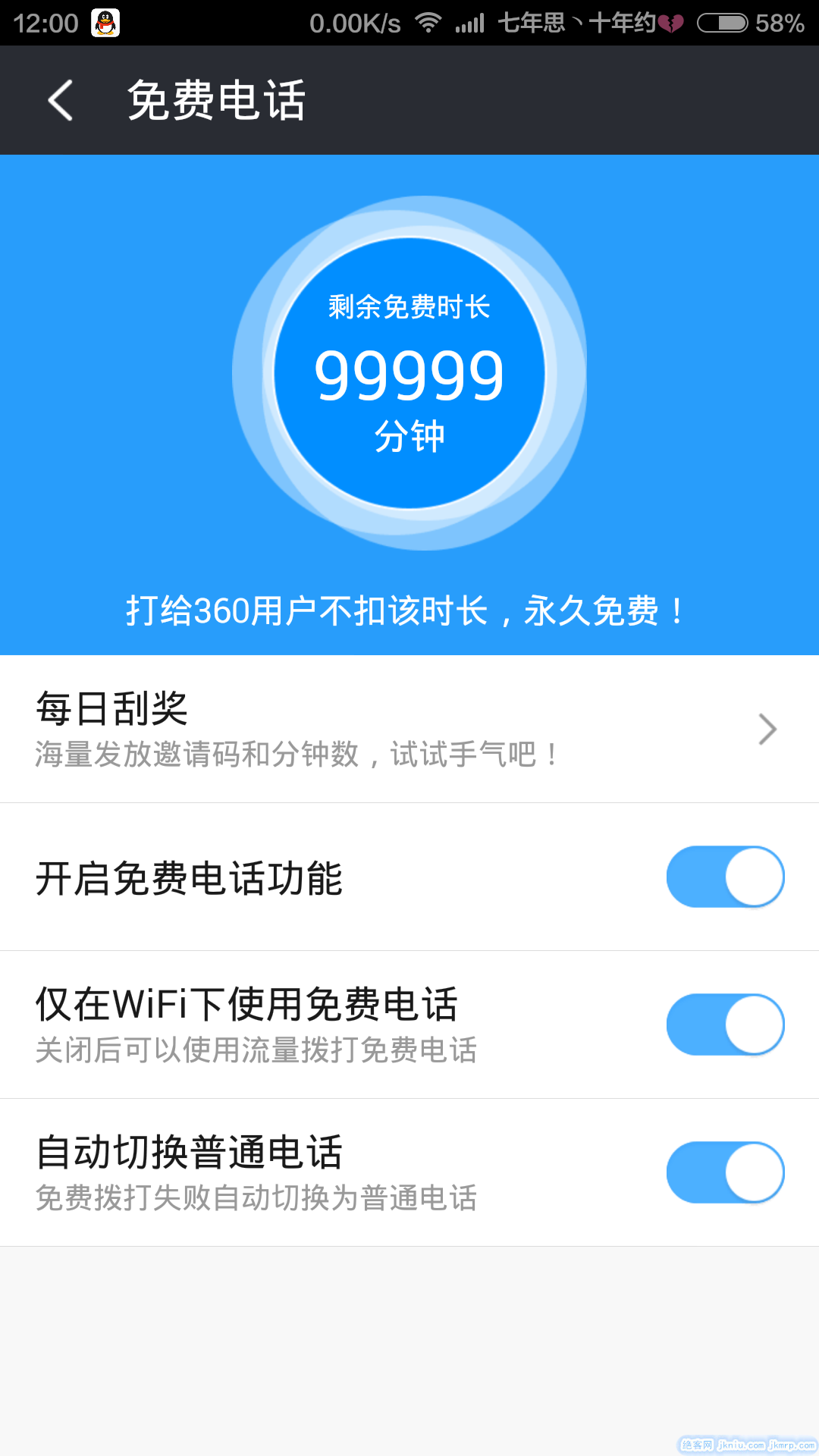819x1456 pixels.
Task: Disable 仅在WiFi下使用免费电话
Action: pos(725,1025)
